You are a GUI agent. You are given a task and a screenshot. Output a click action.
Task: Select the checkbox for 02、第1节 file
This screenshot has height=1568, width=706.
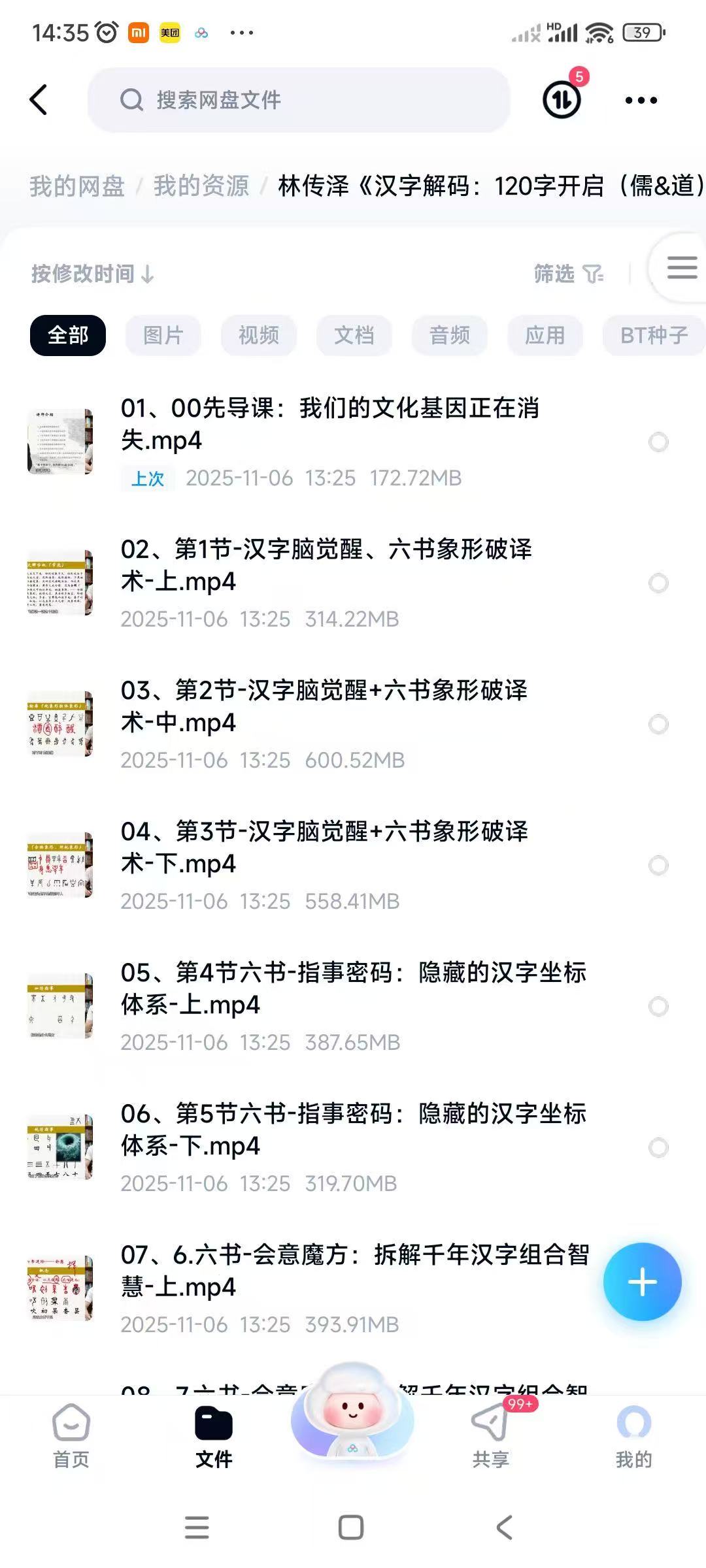(658, 583)
